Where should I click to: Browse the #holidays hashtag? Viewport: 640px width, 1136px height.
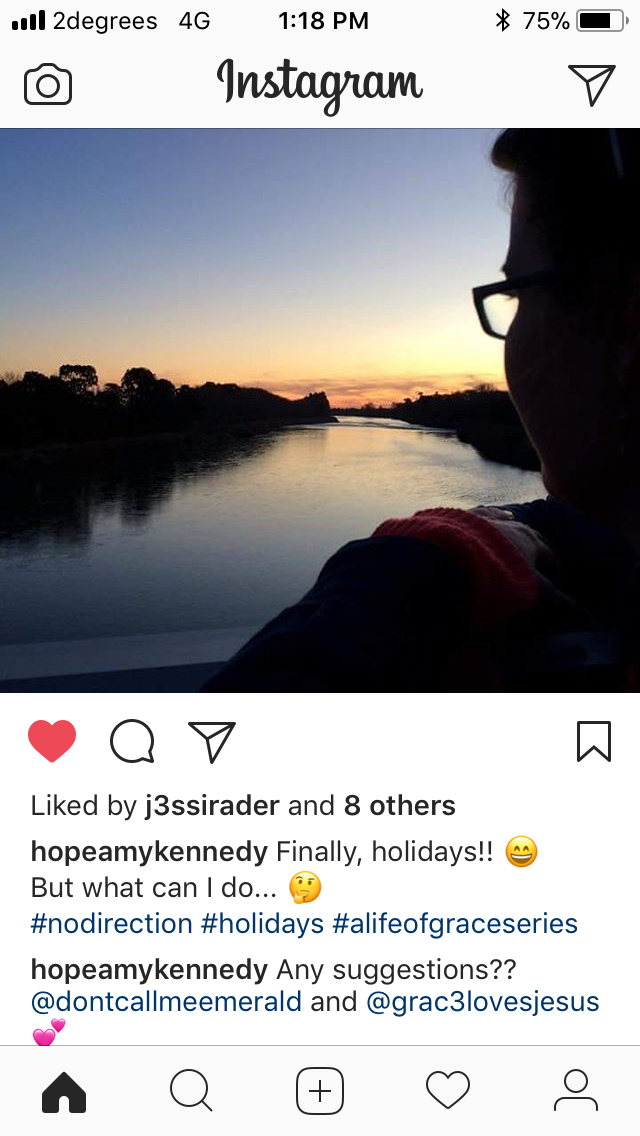pyautogui.click(x=262, y=923)
